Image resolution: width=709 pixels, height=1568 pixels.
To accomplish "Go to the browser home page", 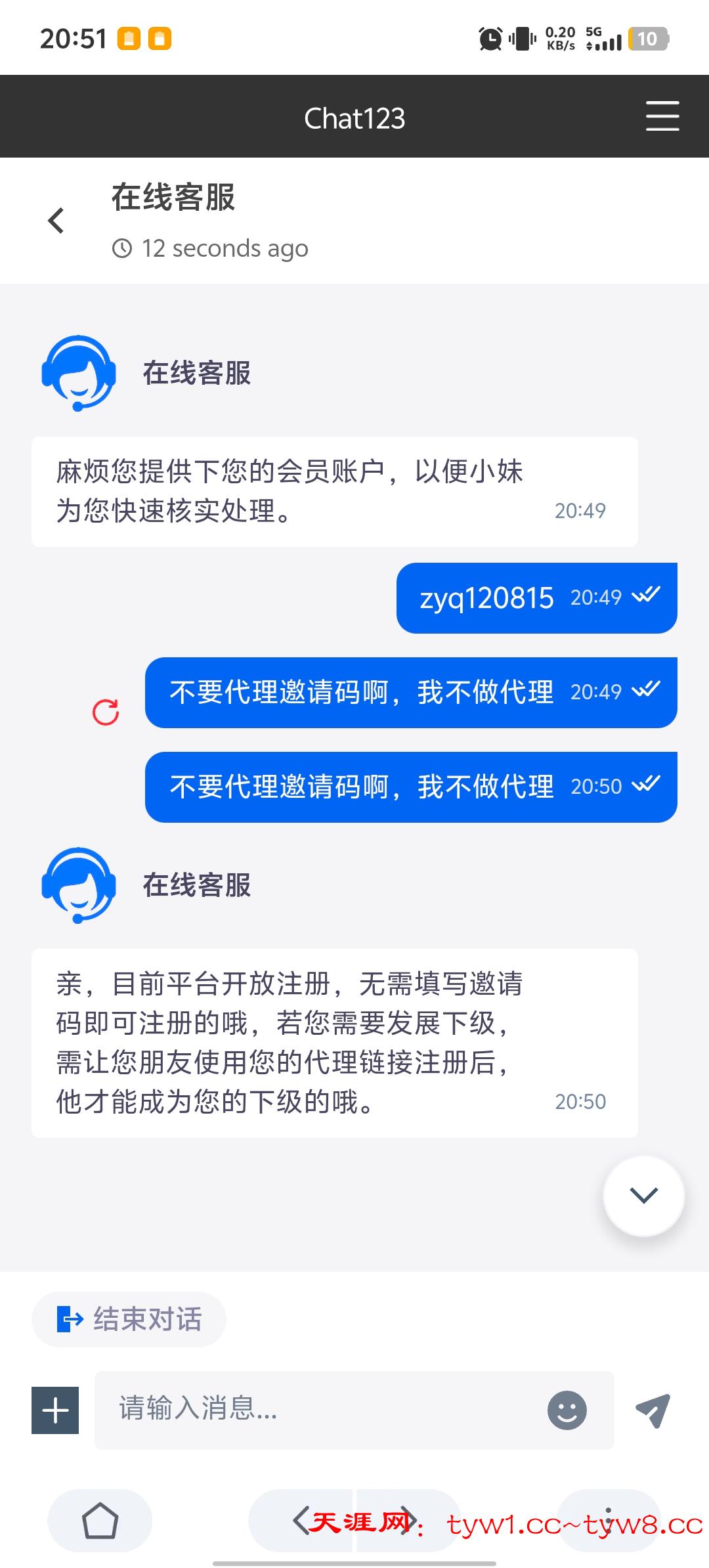I will [100, 1521].
